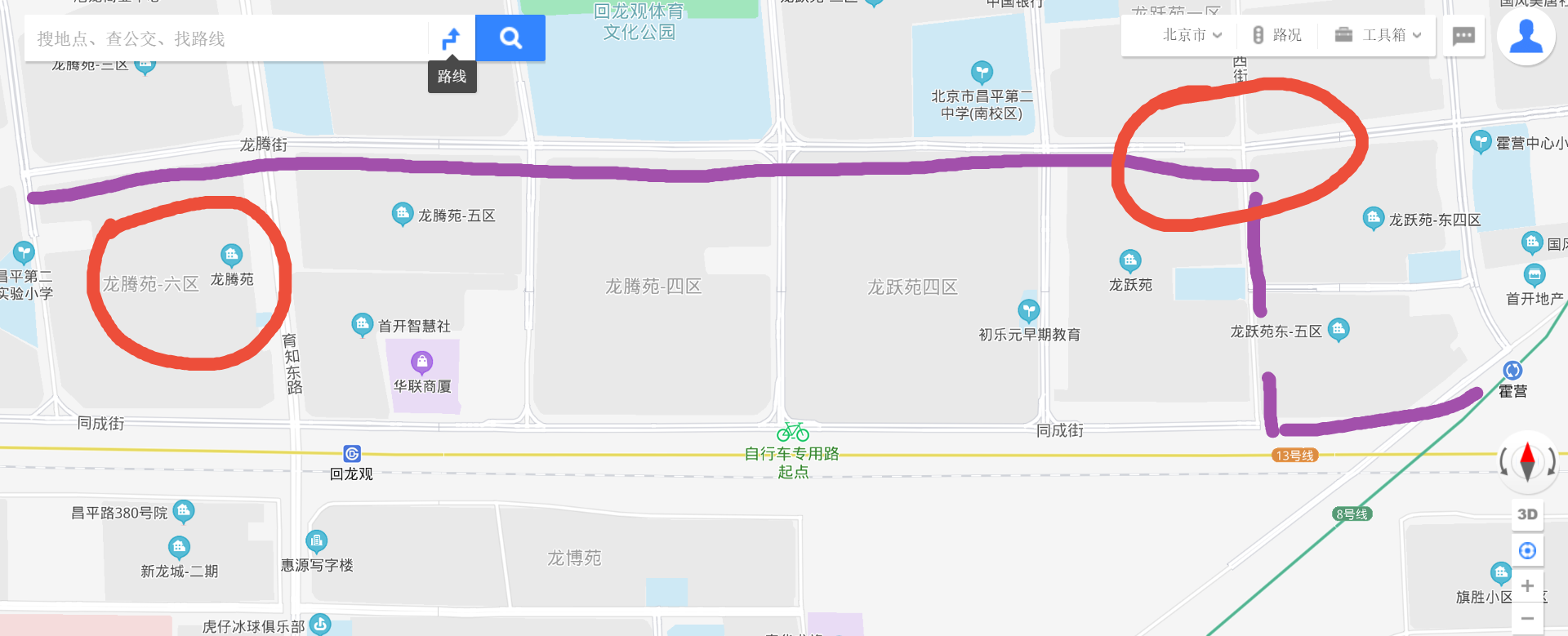The width and height of the screenshot is (1568, 636).
Task: Reset map orientation with the compass
Action: (x=1527, y=461)
